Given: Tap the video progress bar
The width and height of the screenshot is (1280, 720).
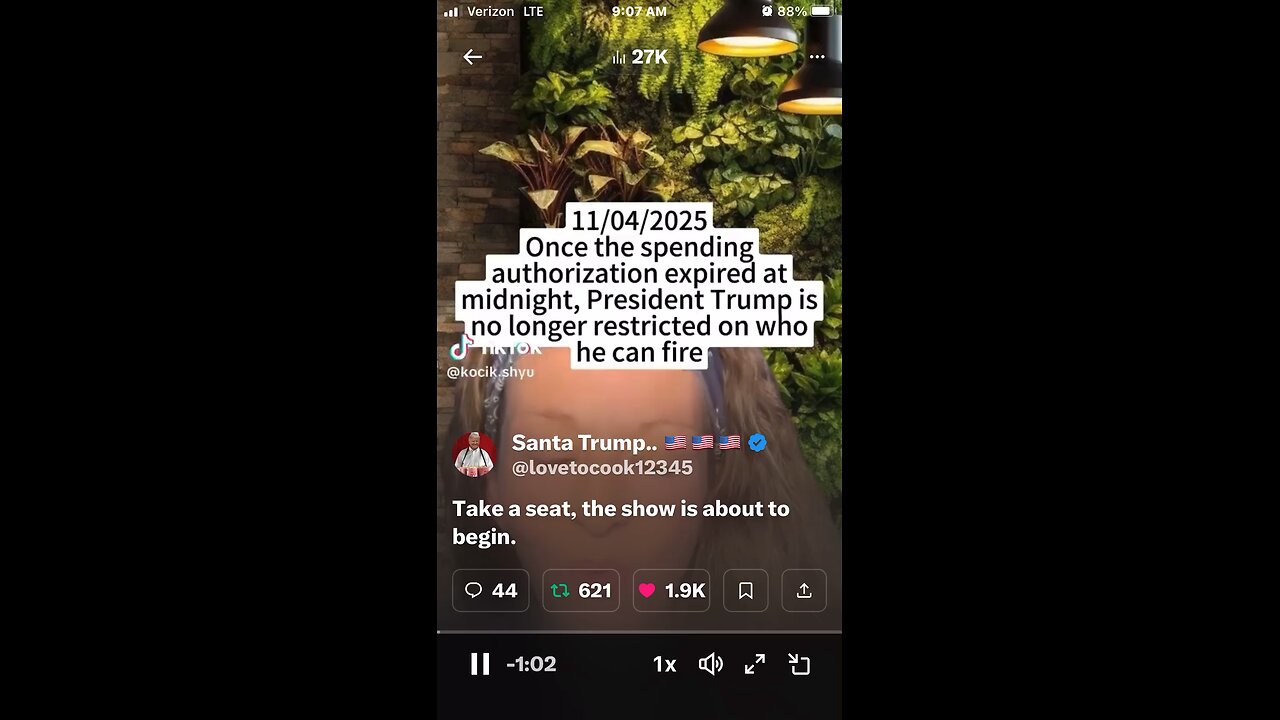Looking at the screenshot, I should coord(640,632).
